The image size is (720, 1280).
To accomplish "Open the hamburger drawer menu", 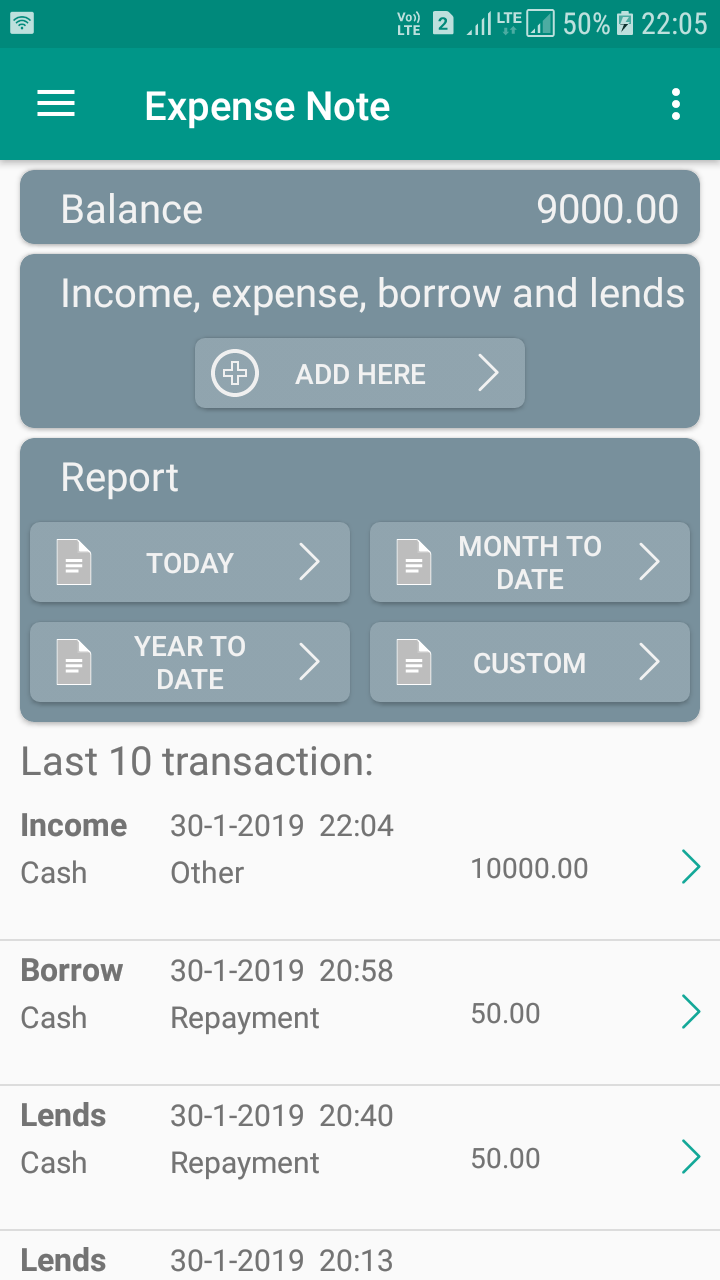I will pos(56,104).
